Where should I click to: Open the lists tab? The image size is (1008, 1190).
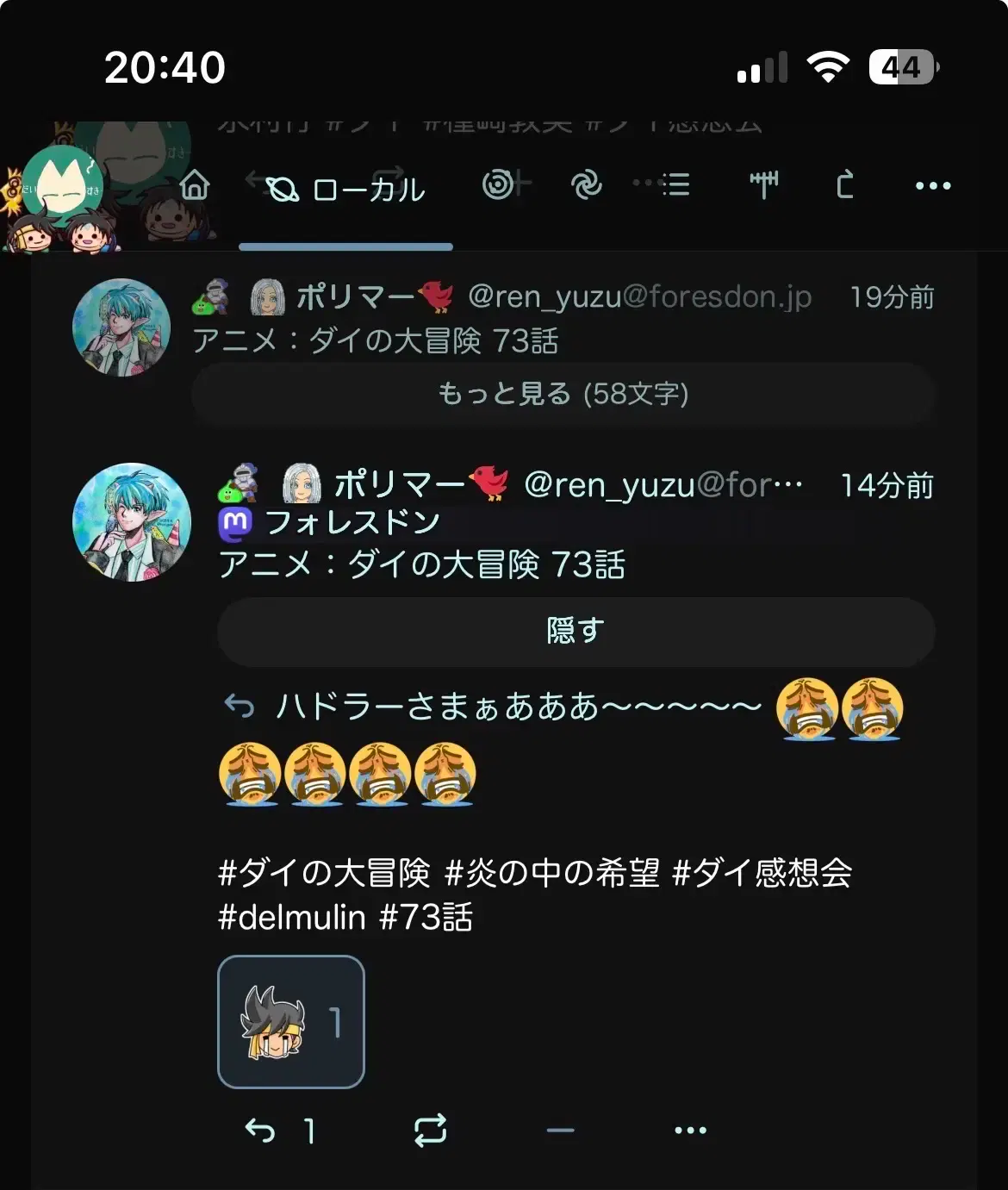[676, 184]
